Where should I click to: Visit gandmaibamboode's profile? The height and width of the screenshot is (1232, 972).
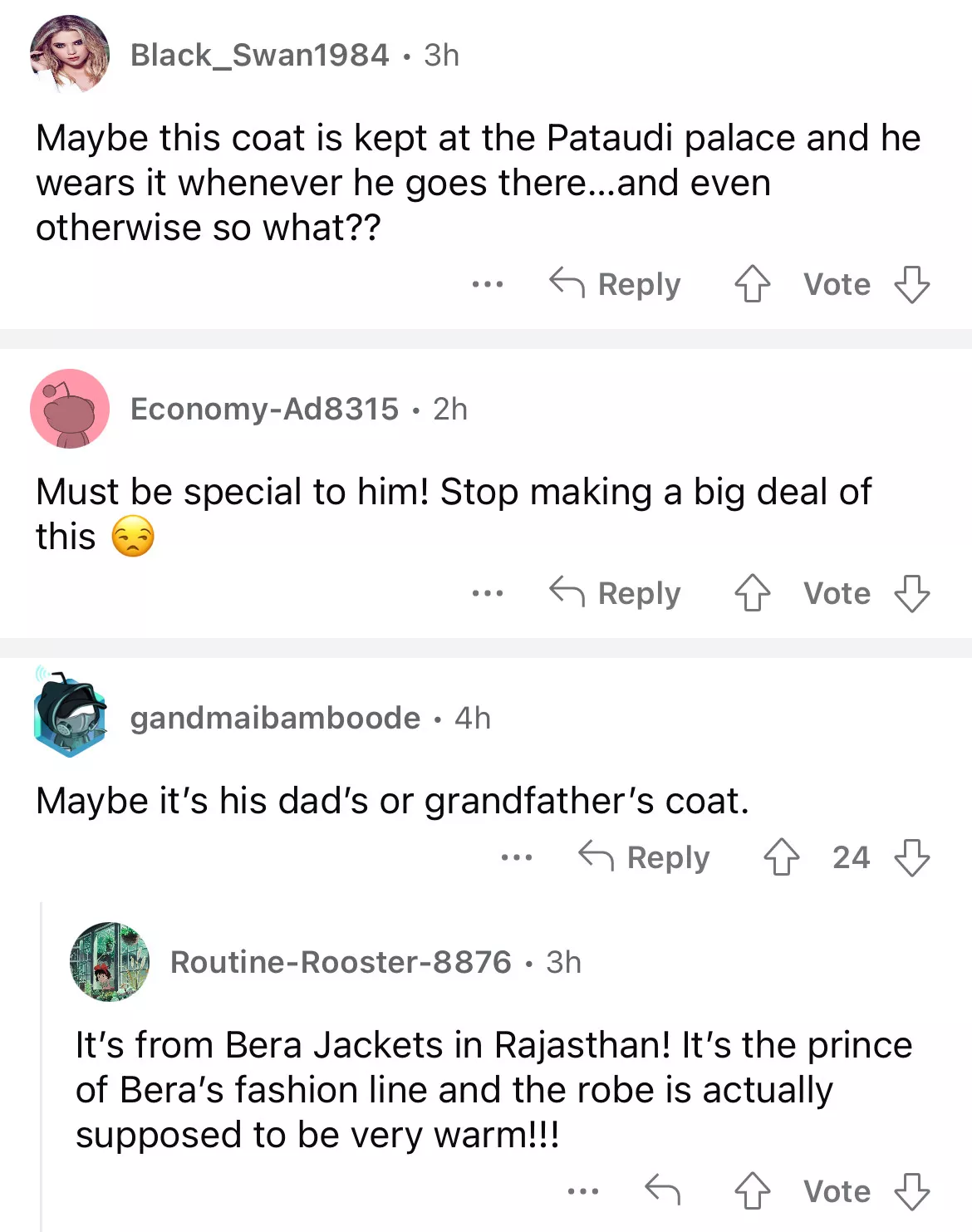point(275,719)
